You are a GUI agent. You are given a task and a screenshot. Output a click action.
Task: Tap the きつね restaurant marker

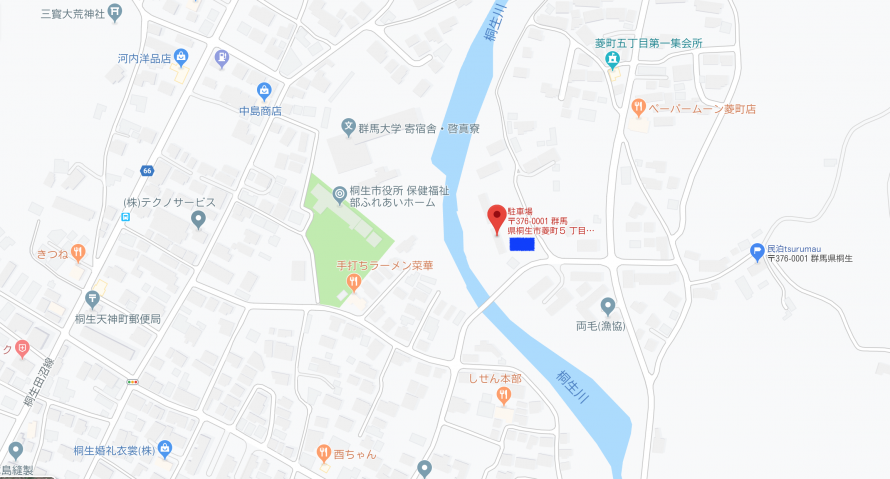[78, 254]
